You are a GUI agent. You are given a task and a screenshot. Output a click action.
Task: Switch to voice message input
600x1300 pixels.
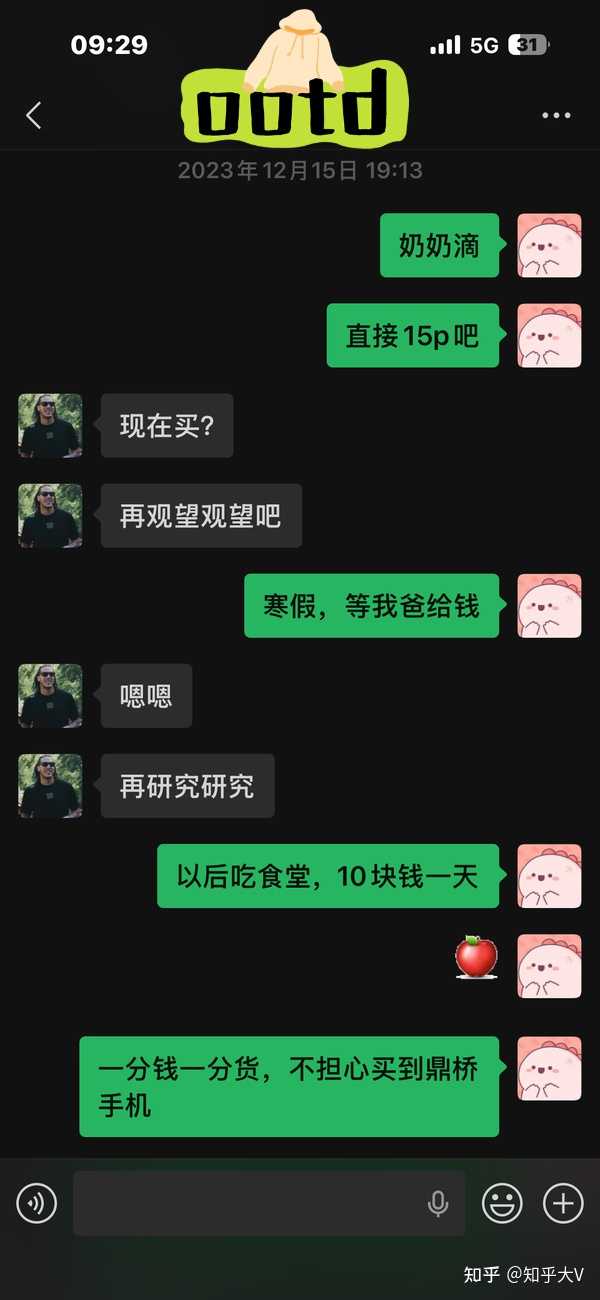pyautogui.click(x=37, y=1203)
